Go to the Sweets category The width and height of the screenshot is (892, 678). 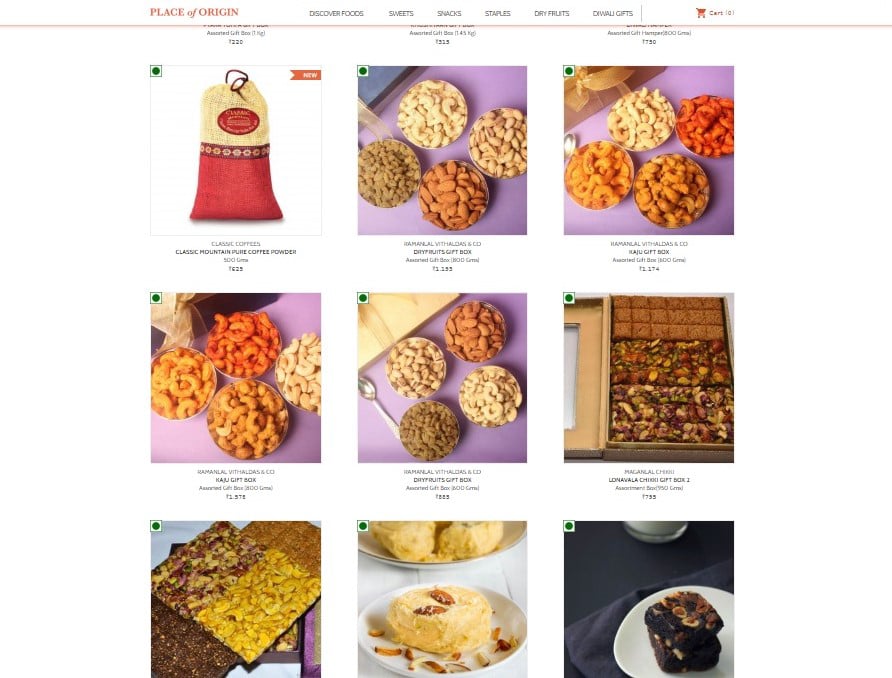(401, 14)
